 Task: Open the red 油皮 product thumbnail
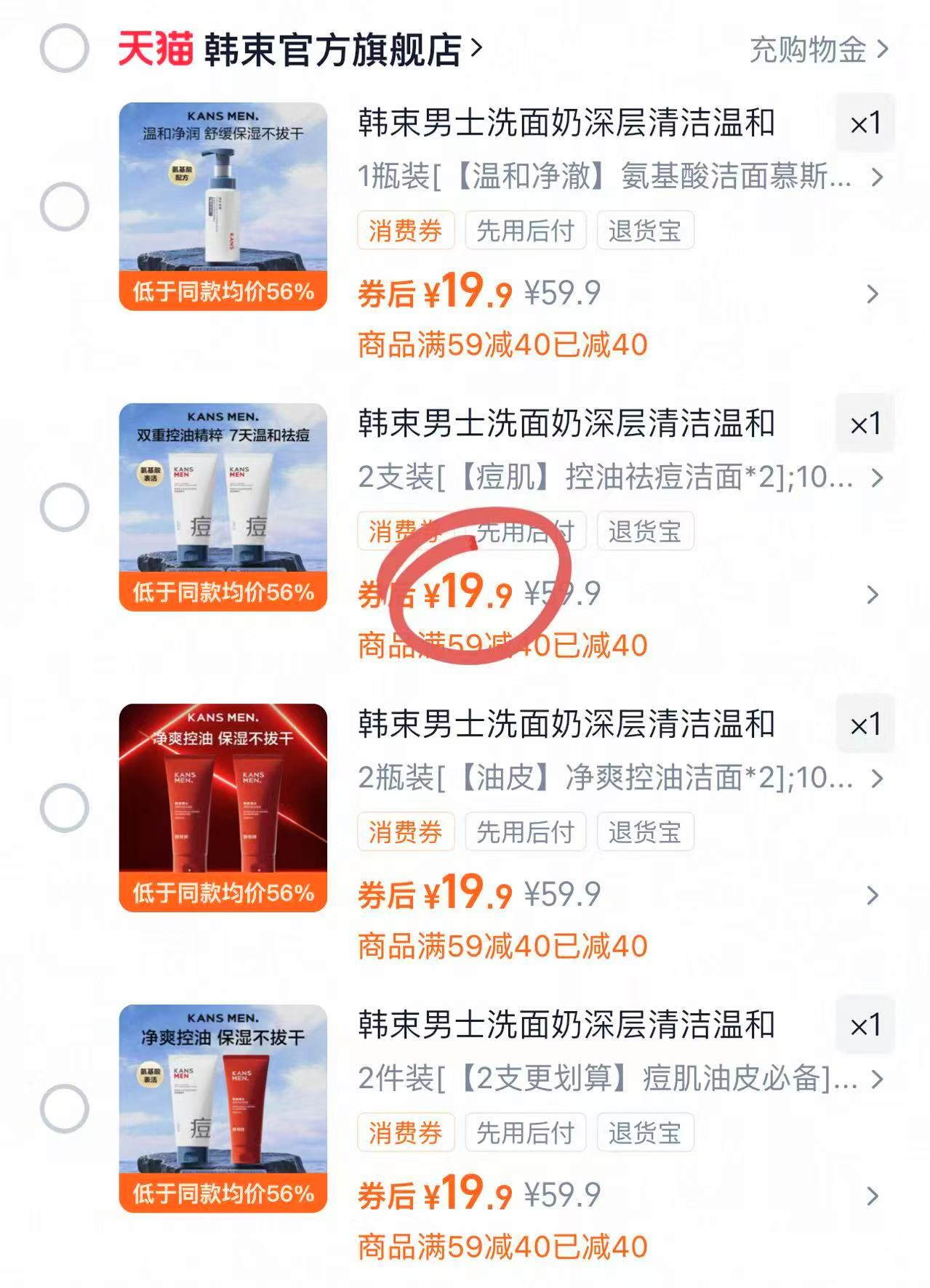[223, 807]
